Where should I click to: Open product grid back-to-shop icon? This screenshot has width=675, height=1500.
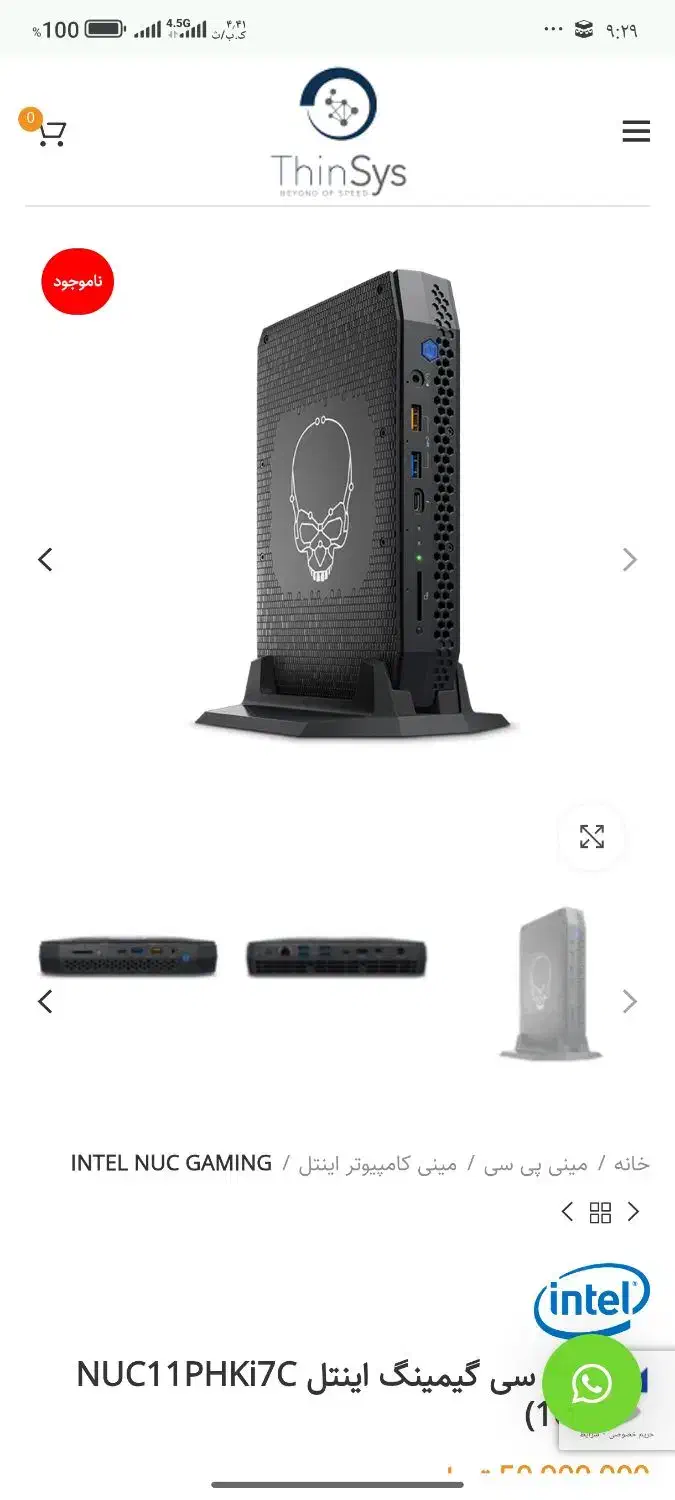[x=600, y=1213]
